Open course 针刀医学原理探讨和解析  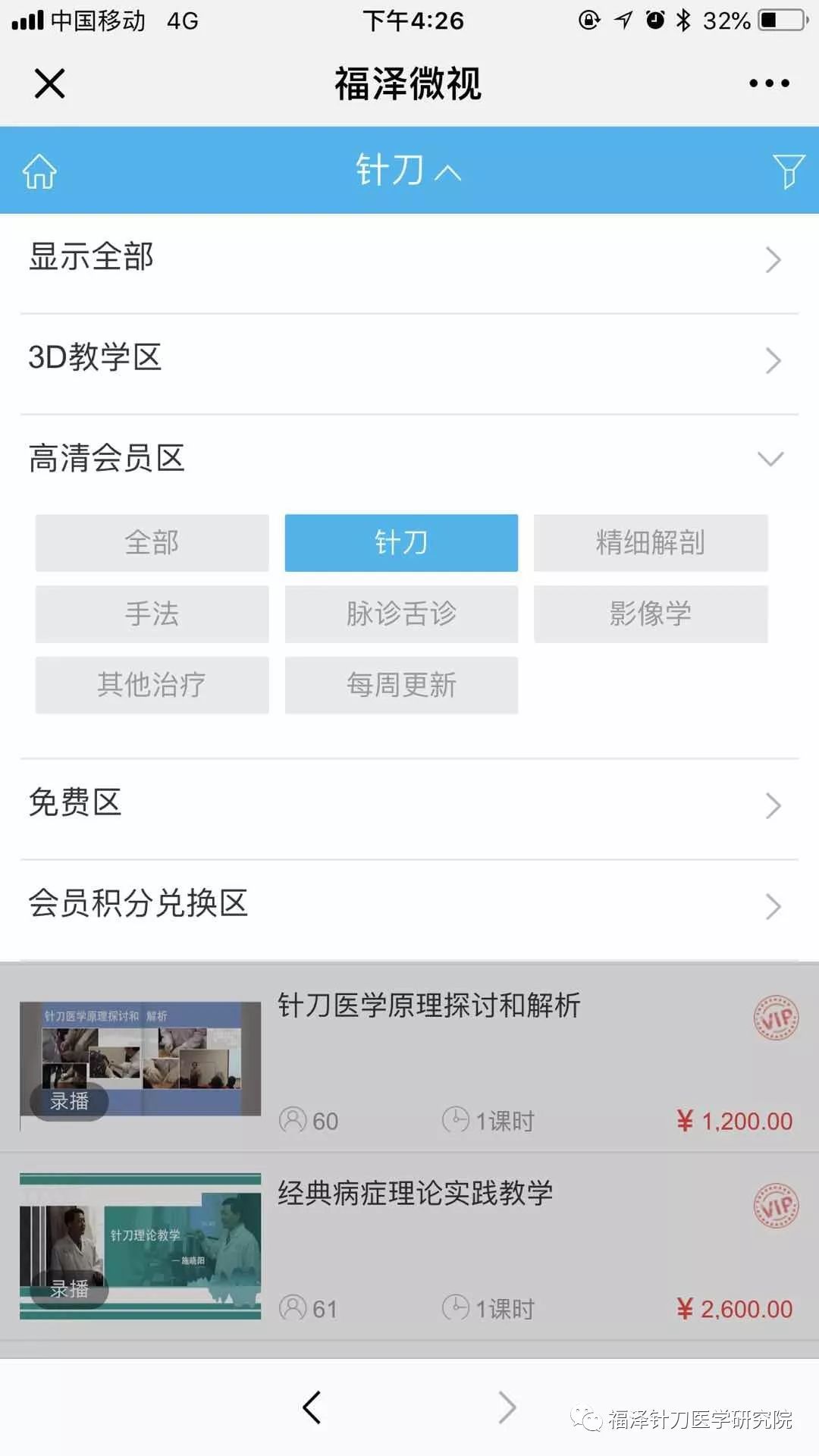[x=409, y=1059]
